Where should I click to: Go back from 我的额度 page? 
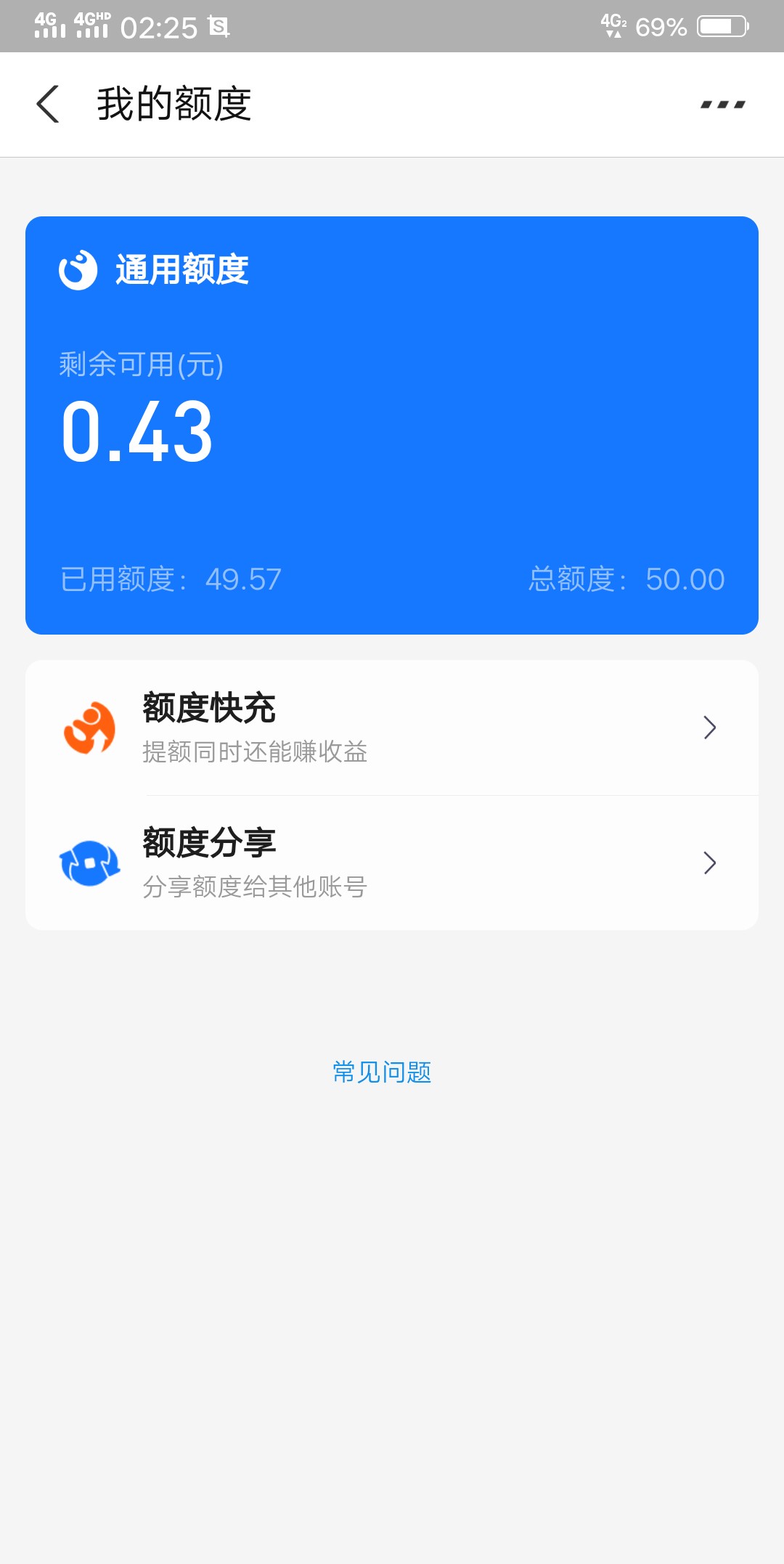tap(48, 104)
